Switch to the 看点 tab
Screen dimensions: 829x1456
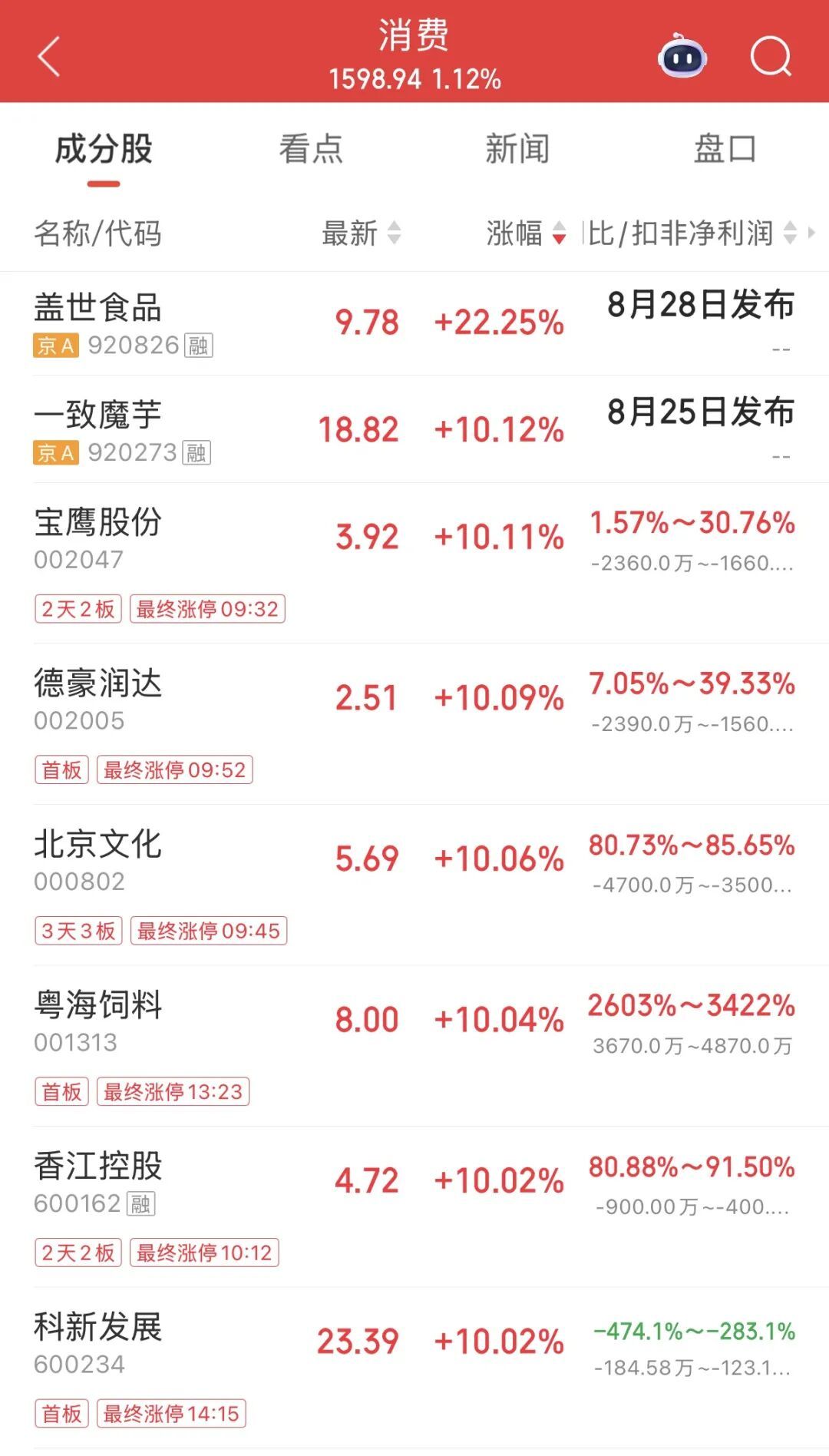coord(311,149)
